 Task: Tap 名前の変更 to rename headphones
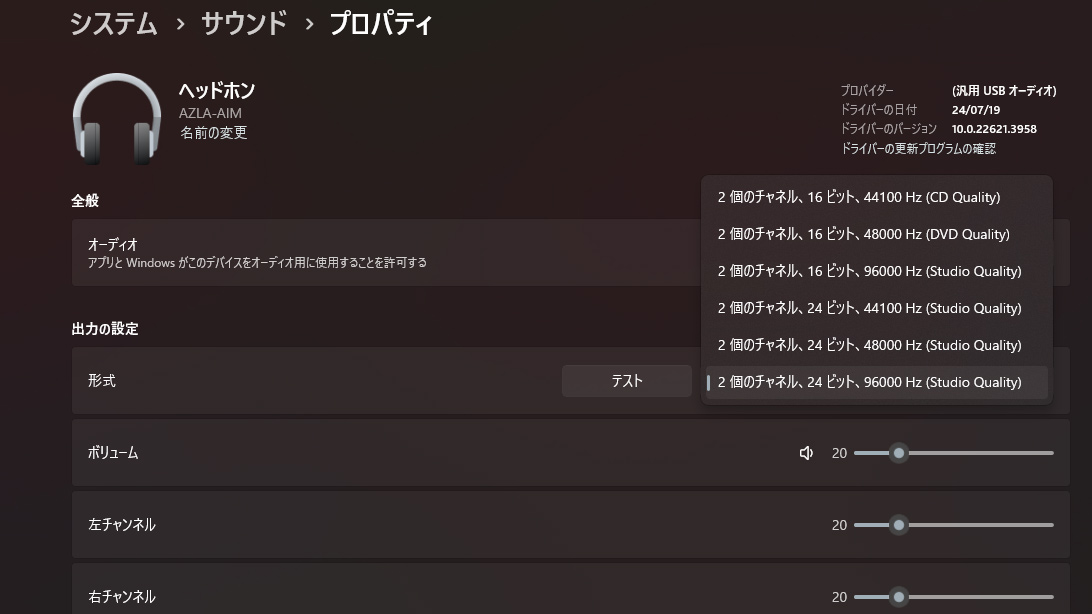coord(213,133)
